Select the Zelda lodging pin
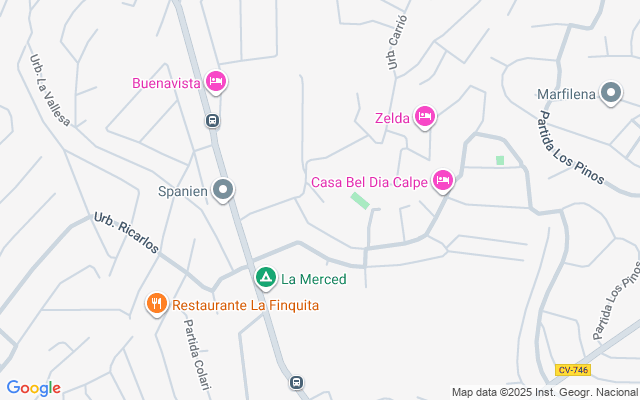 [x=425, y=117]
